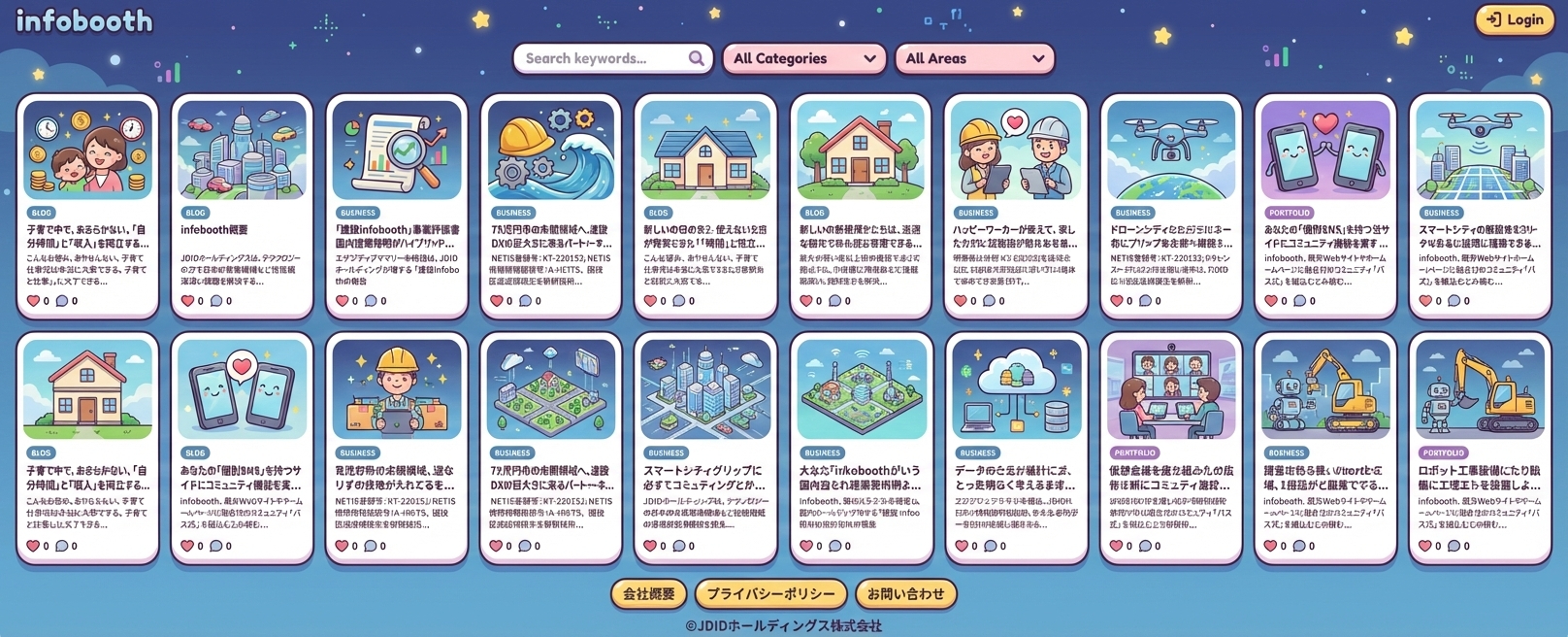
Task: Like the infobooth概要 post
Action: point(188,301)
